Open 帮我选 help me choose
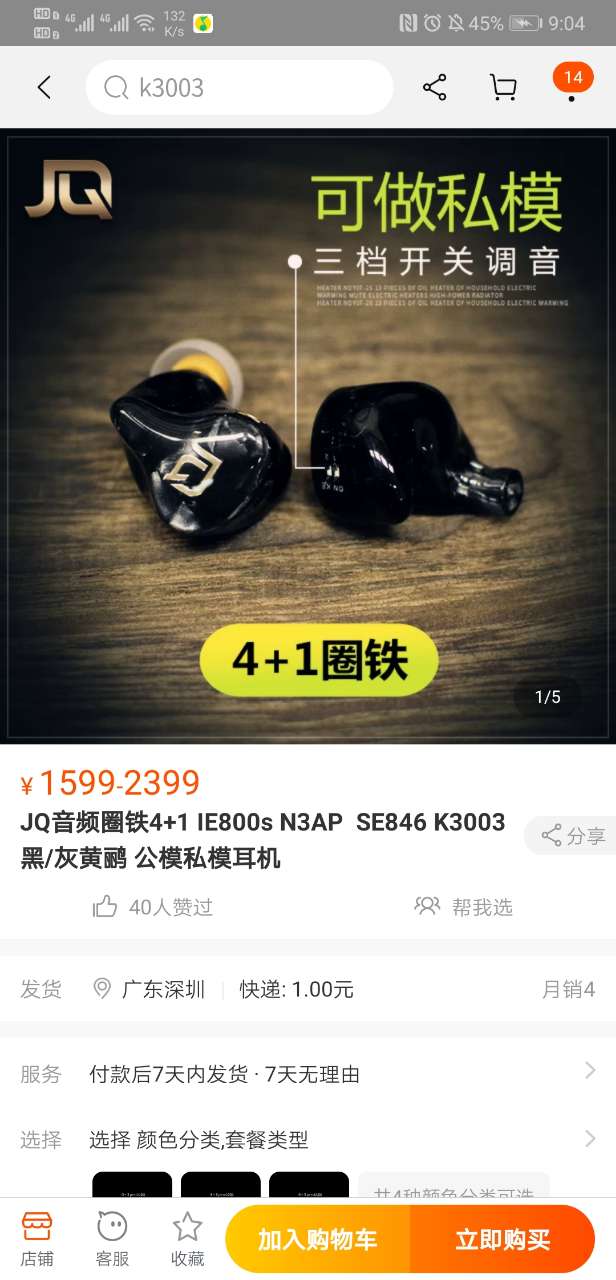 pyautogui.click(x=464, y=907)
